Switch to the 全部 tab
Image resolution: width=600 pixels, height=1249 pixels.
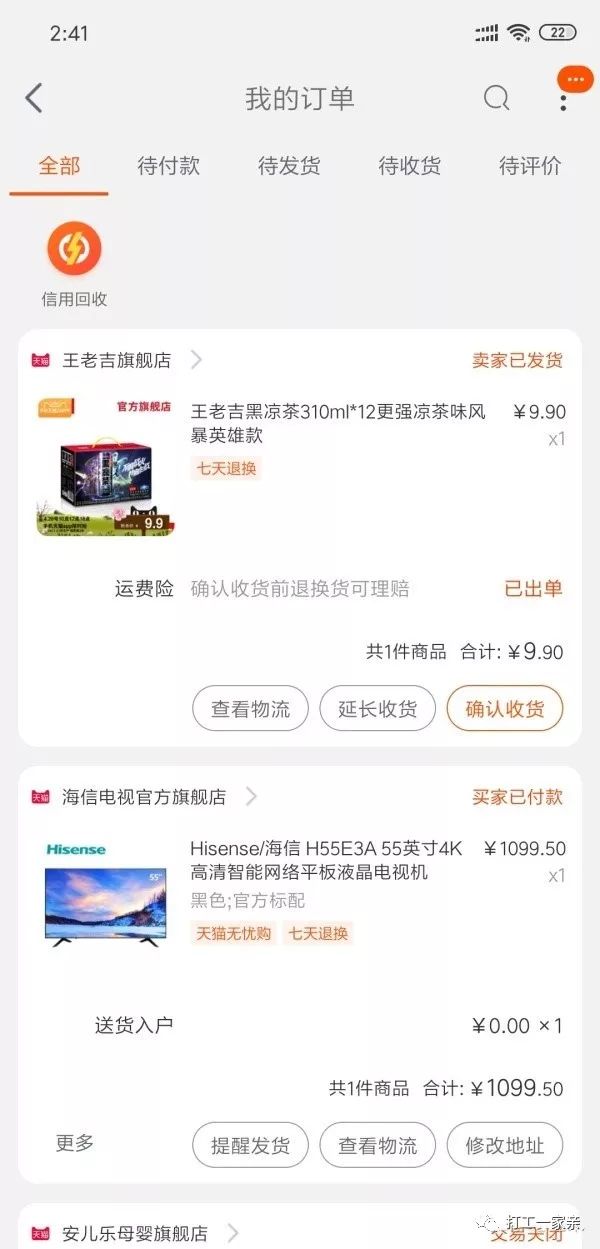click(59, 166)
